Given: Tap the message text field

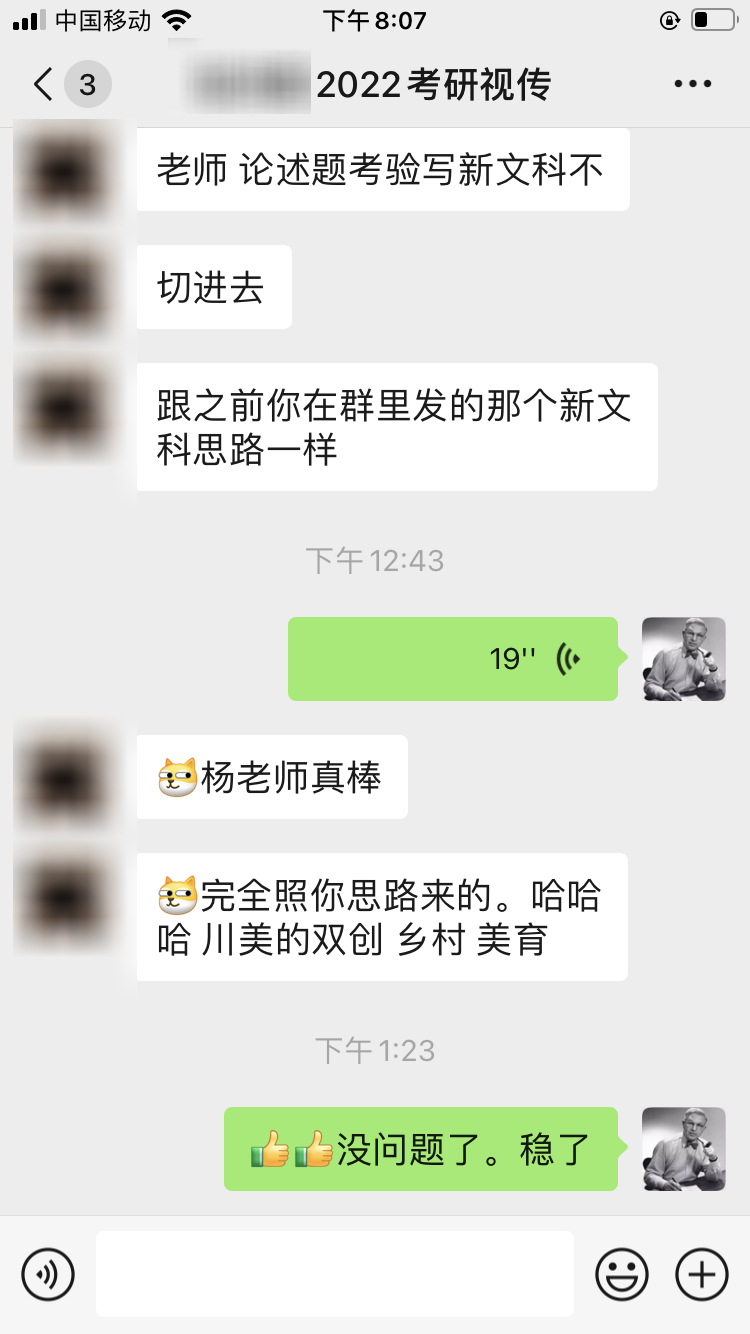Looking at the screenshot, I should 335,1274.
